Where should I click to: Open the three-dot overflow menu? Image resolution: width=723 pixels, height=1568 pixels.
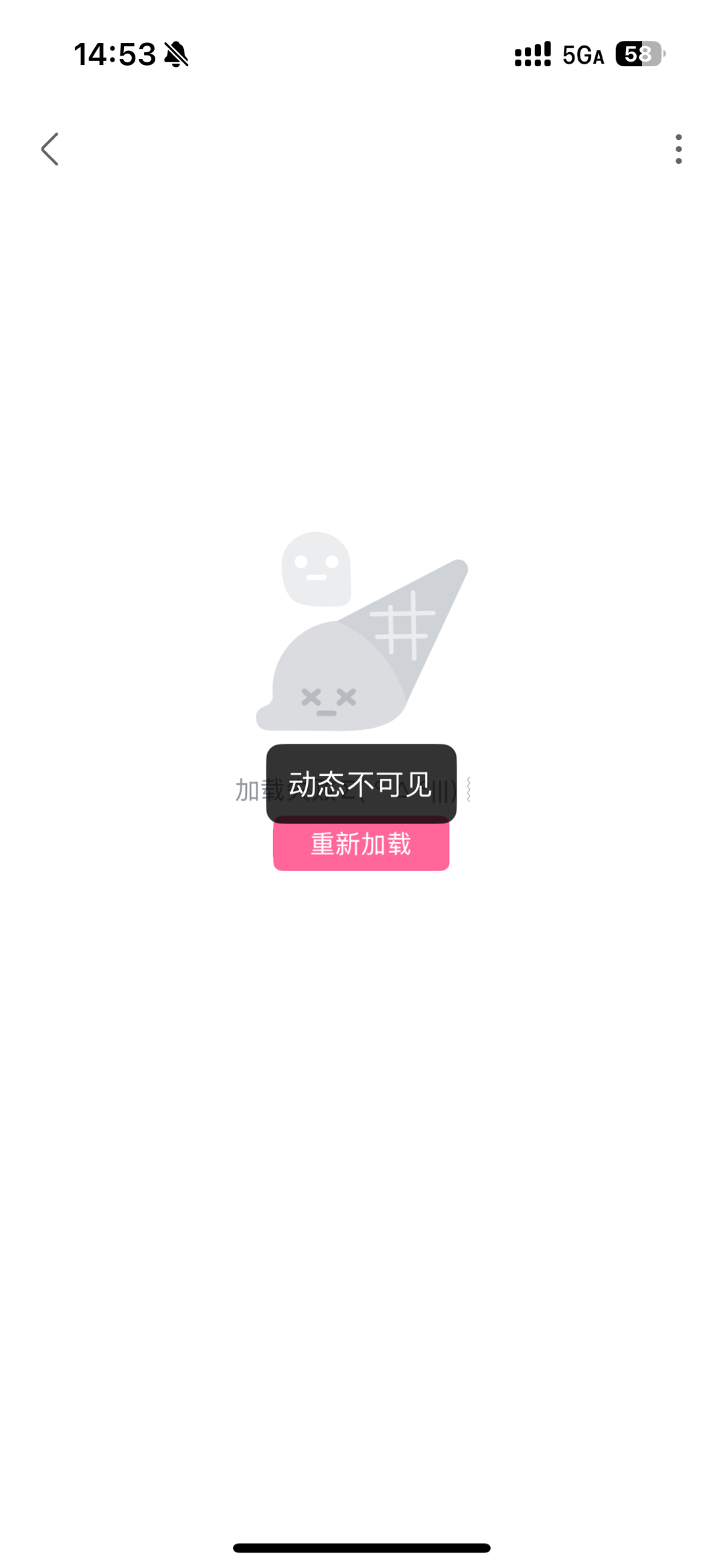(679, 149)
